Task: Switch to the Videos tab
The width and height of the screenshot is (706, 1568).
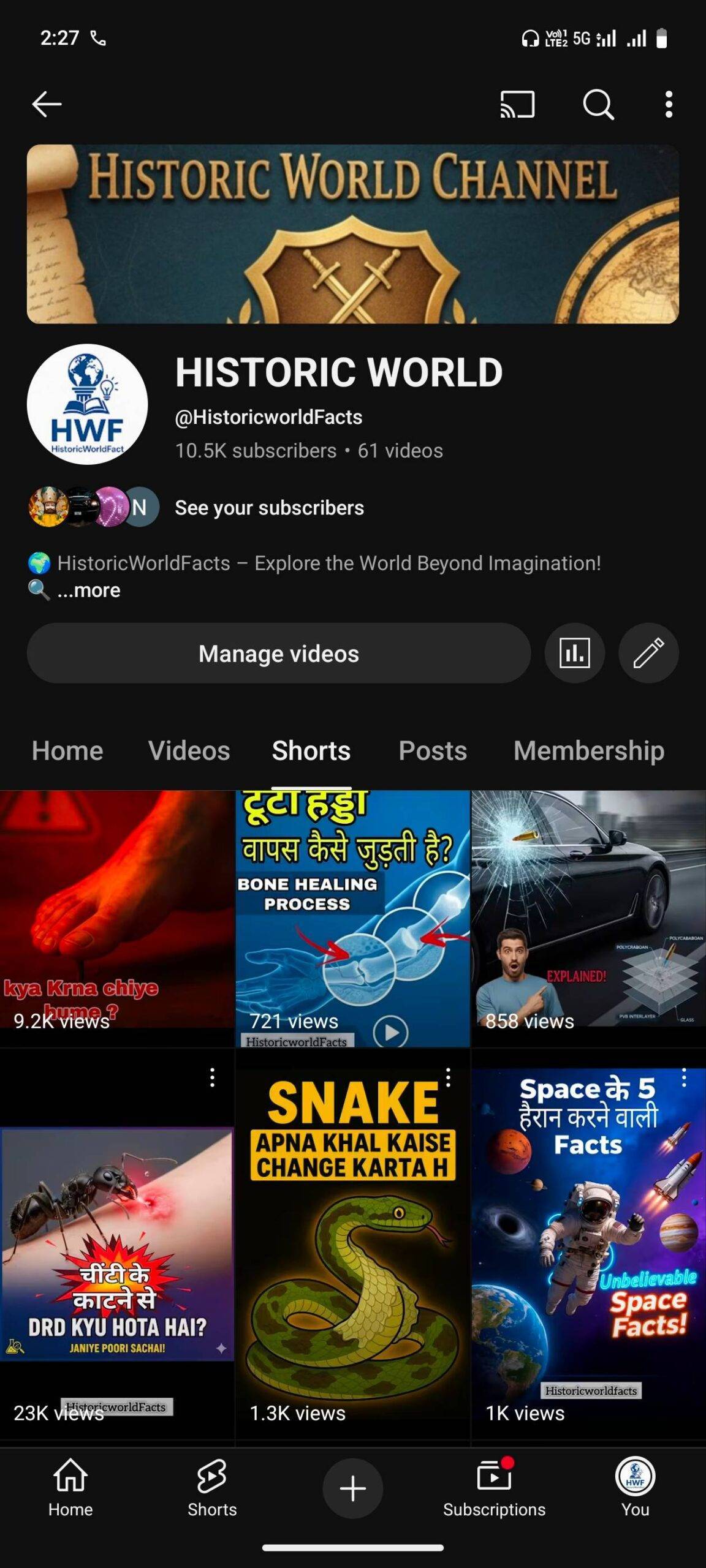Action: (x=189, y=751)
